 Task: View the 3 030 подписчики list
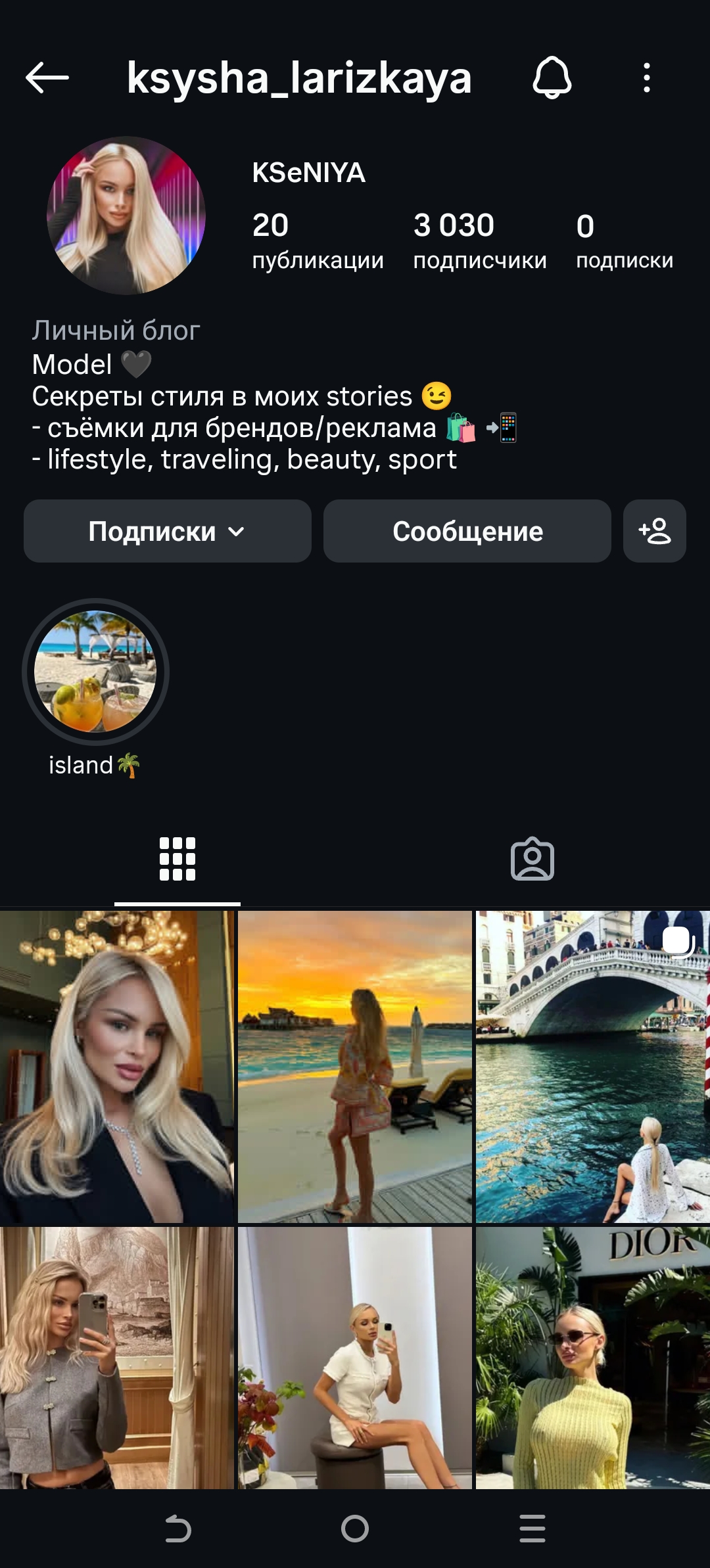click(x=479, y=241)
